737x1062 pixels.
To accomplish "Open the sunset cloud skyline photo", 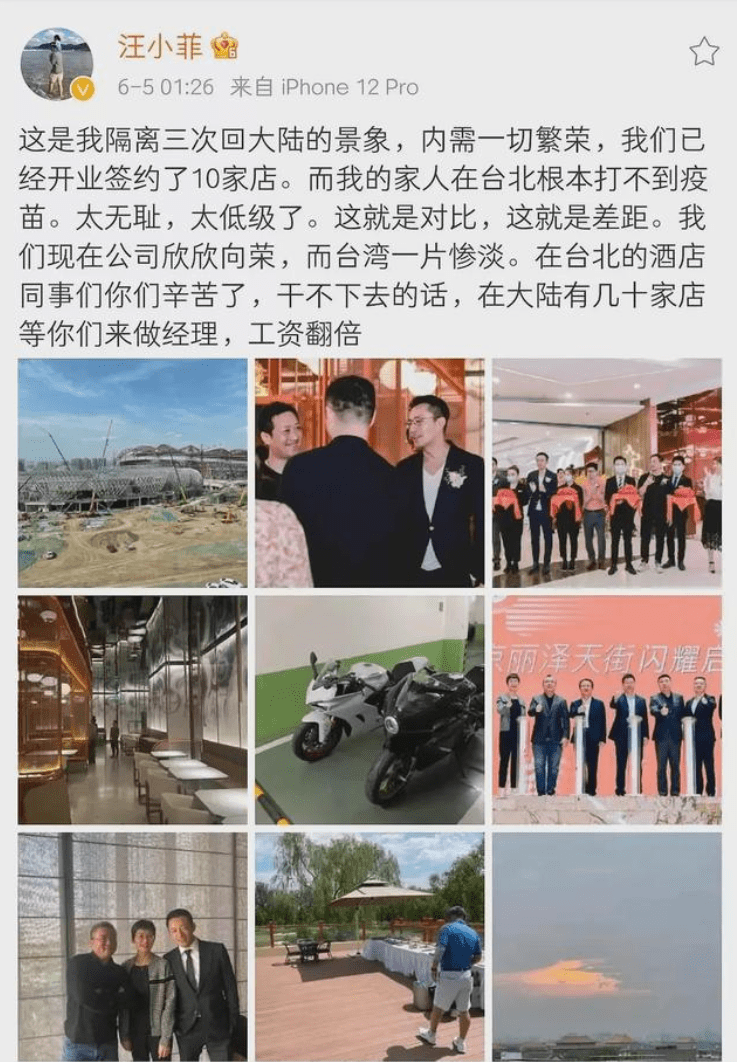I will (x=606, y=946).
